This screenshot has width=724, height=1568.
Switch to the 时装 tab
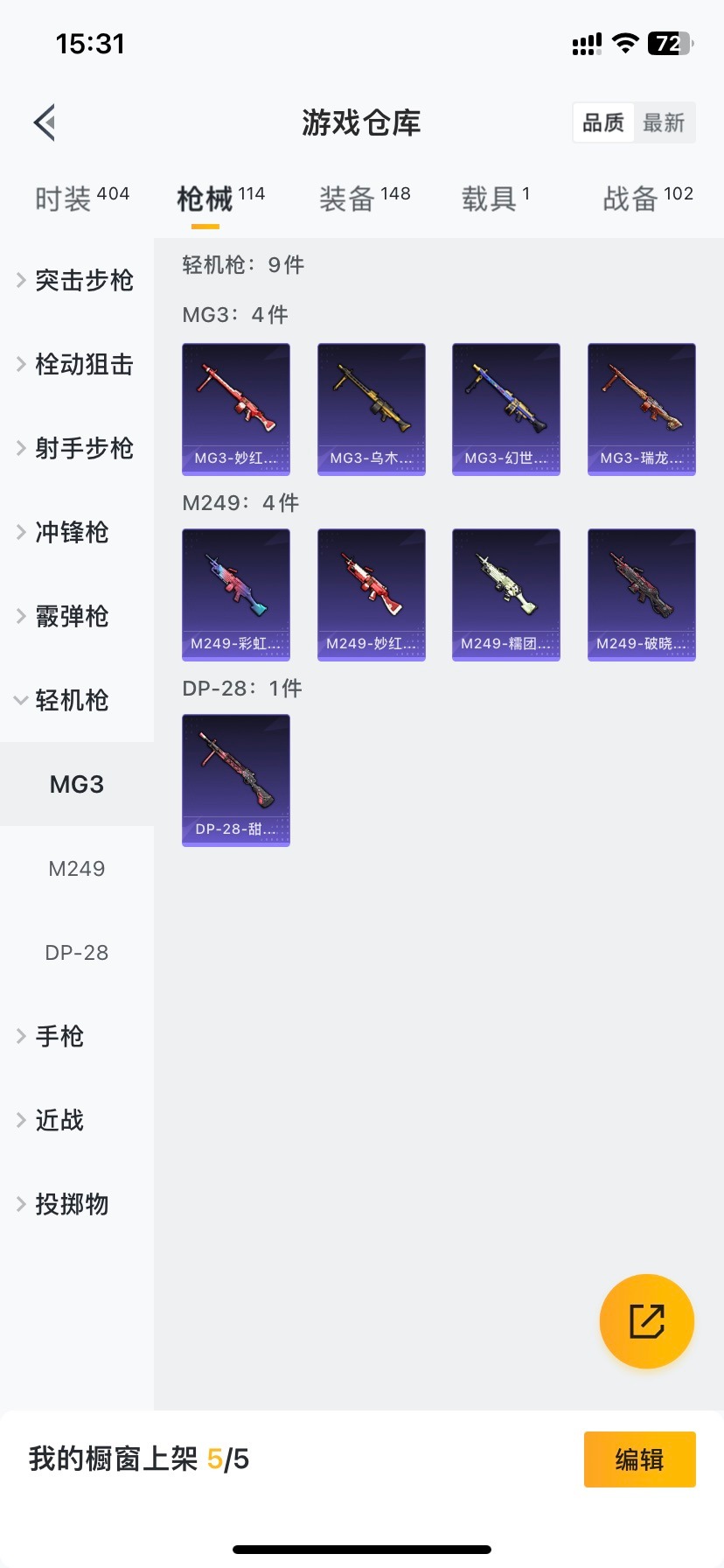tap(81, 199)
